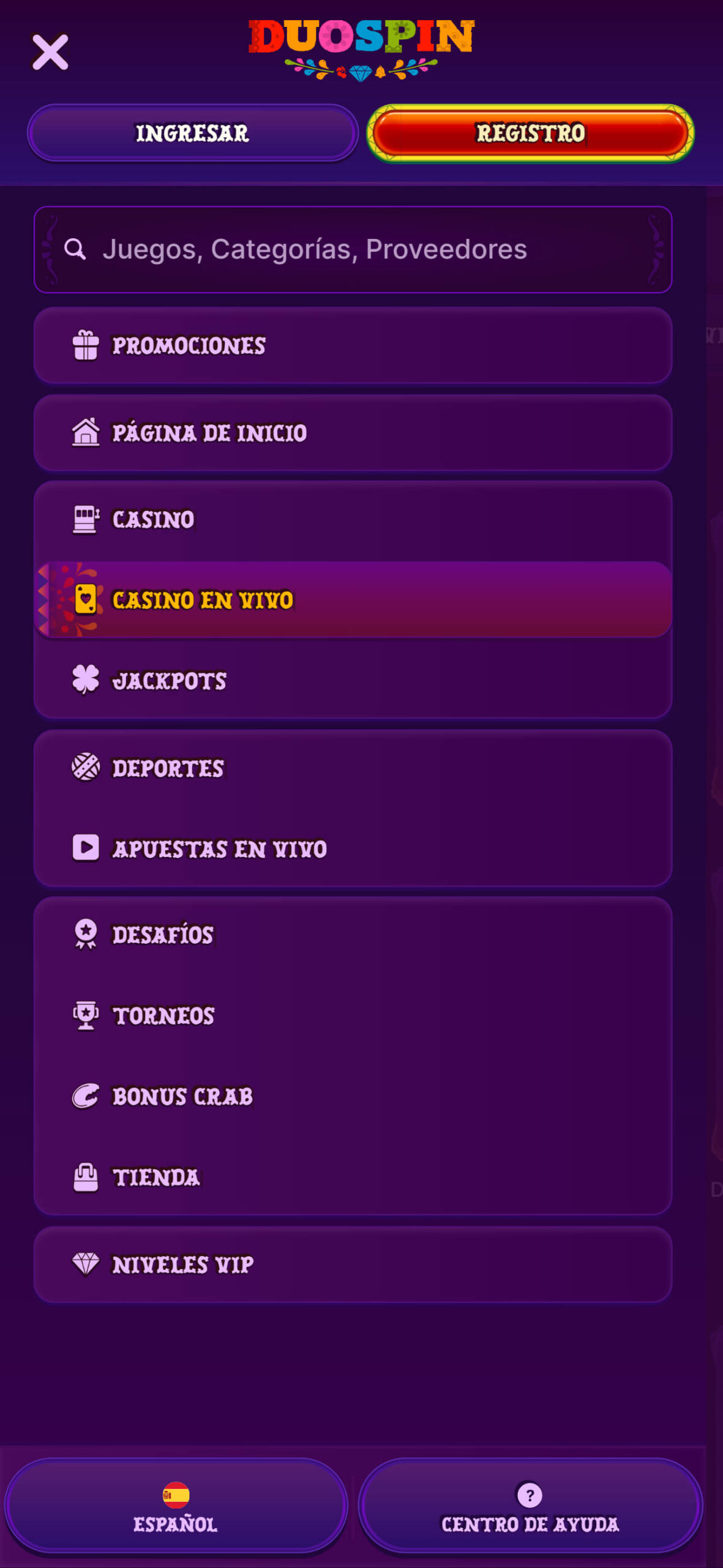Open Torneos
The width and height of the screenshot is (723, 1568).
pyautogui.click(x=353, y=1016)
